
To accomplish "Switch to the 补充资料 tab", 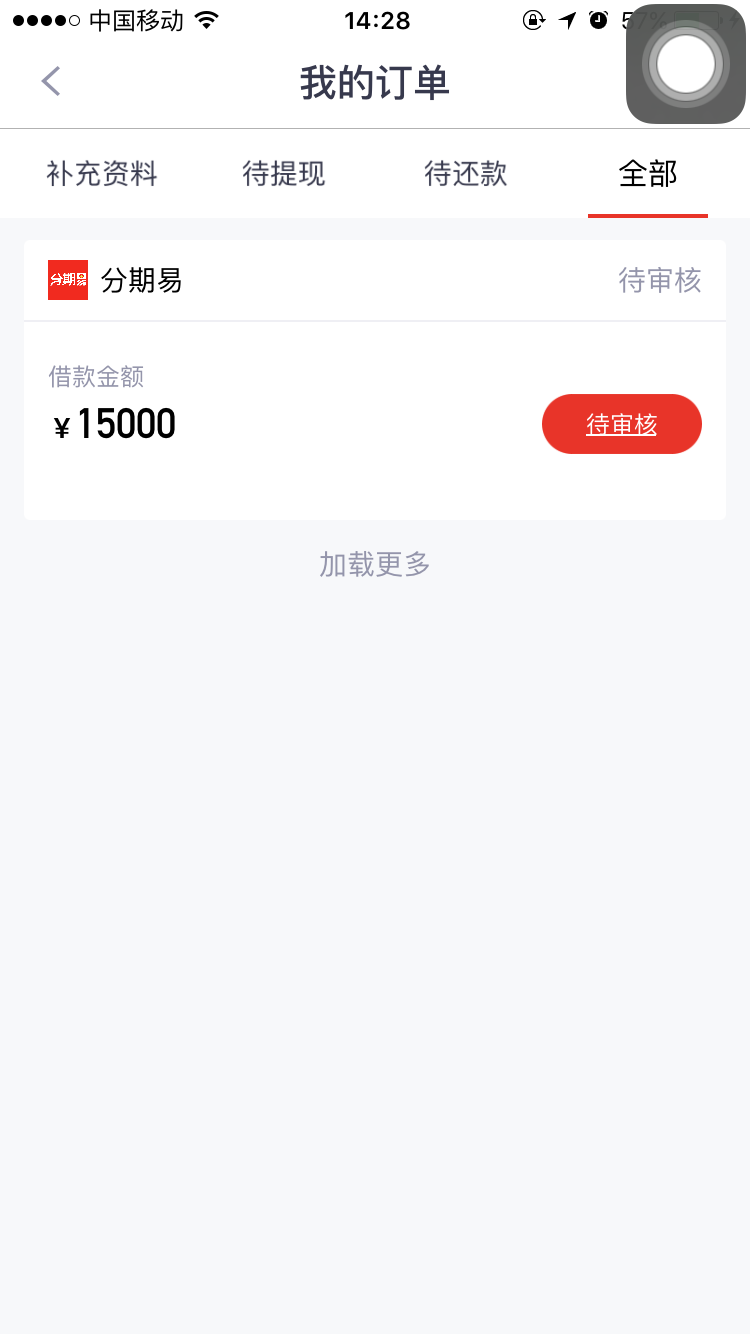I will (x=102, y=174).
